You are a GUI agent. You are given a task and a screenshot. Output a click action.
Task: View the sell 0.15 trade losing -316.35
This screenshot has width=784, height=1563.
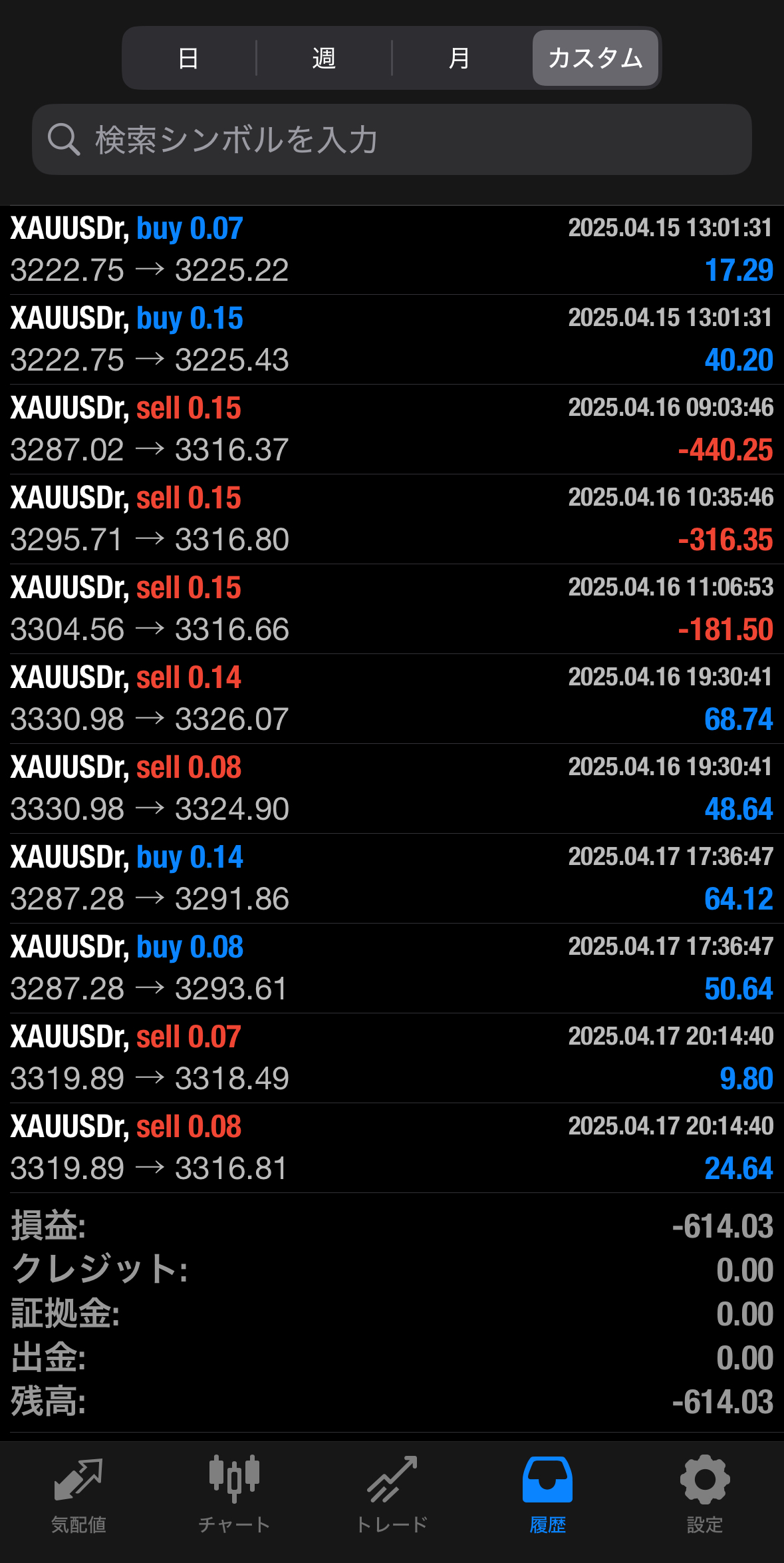click(x=392, y=519)
